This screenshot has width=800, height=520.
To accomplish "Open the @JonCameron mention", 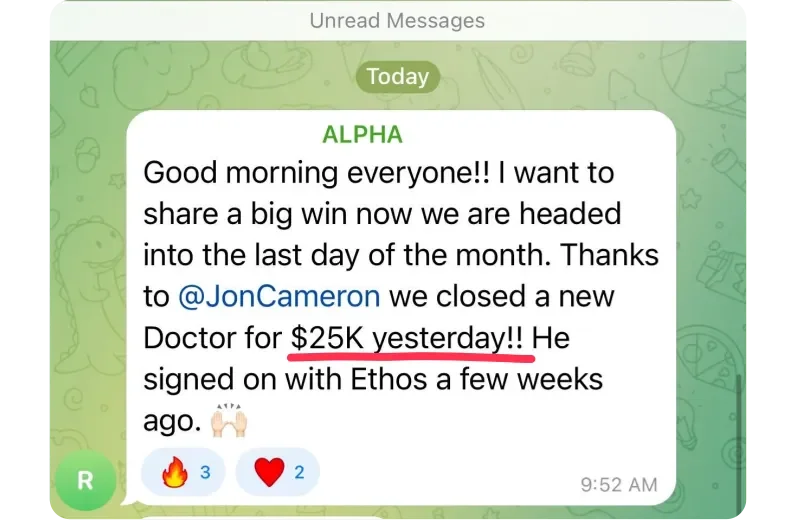I will click(279, 296).
